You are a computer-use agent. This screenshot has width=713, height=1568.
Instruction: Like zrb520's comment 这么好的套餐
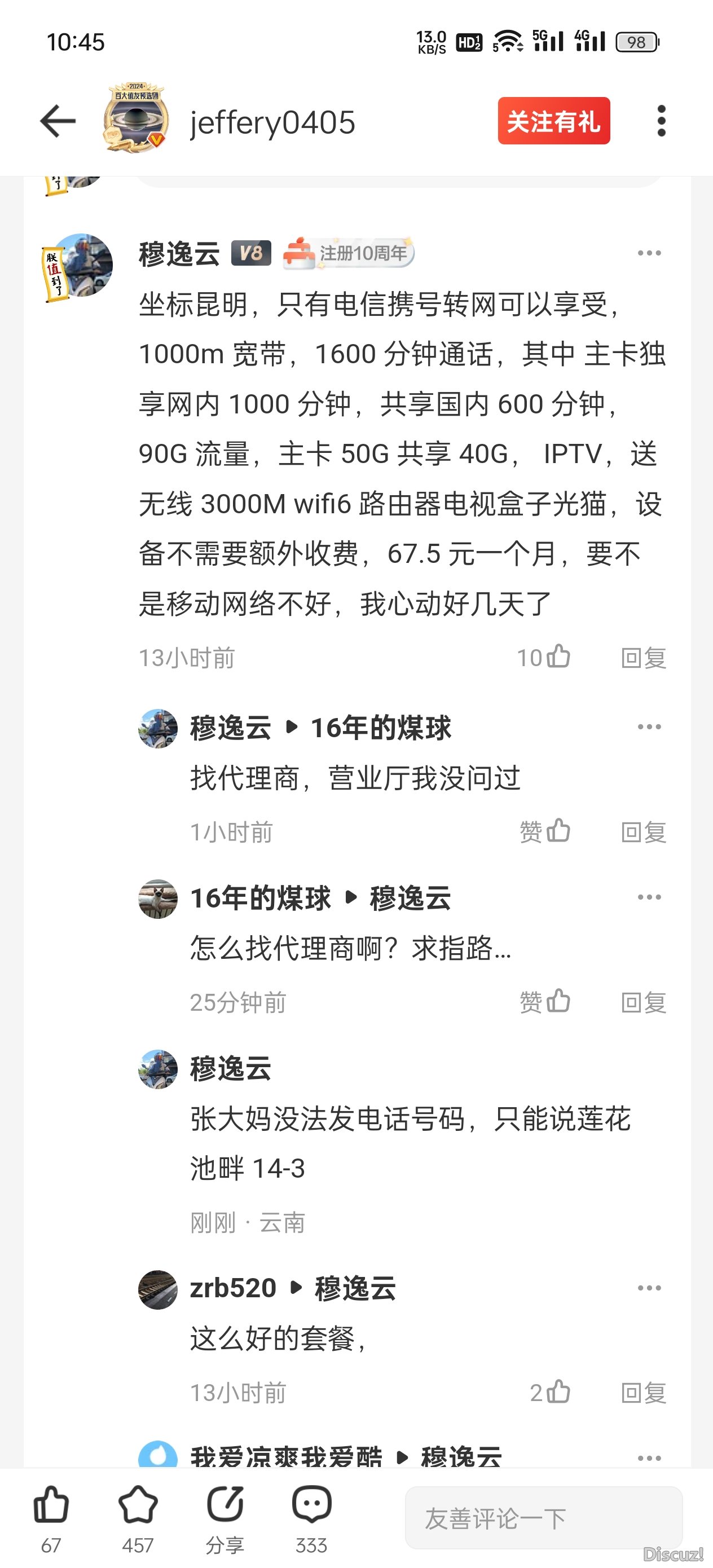coord(557,1392)
